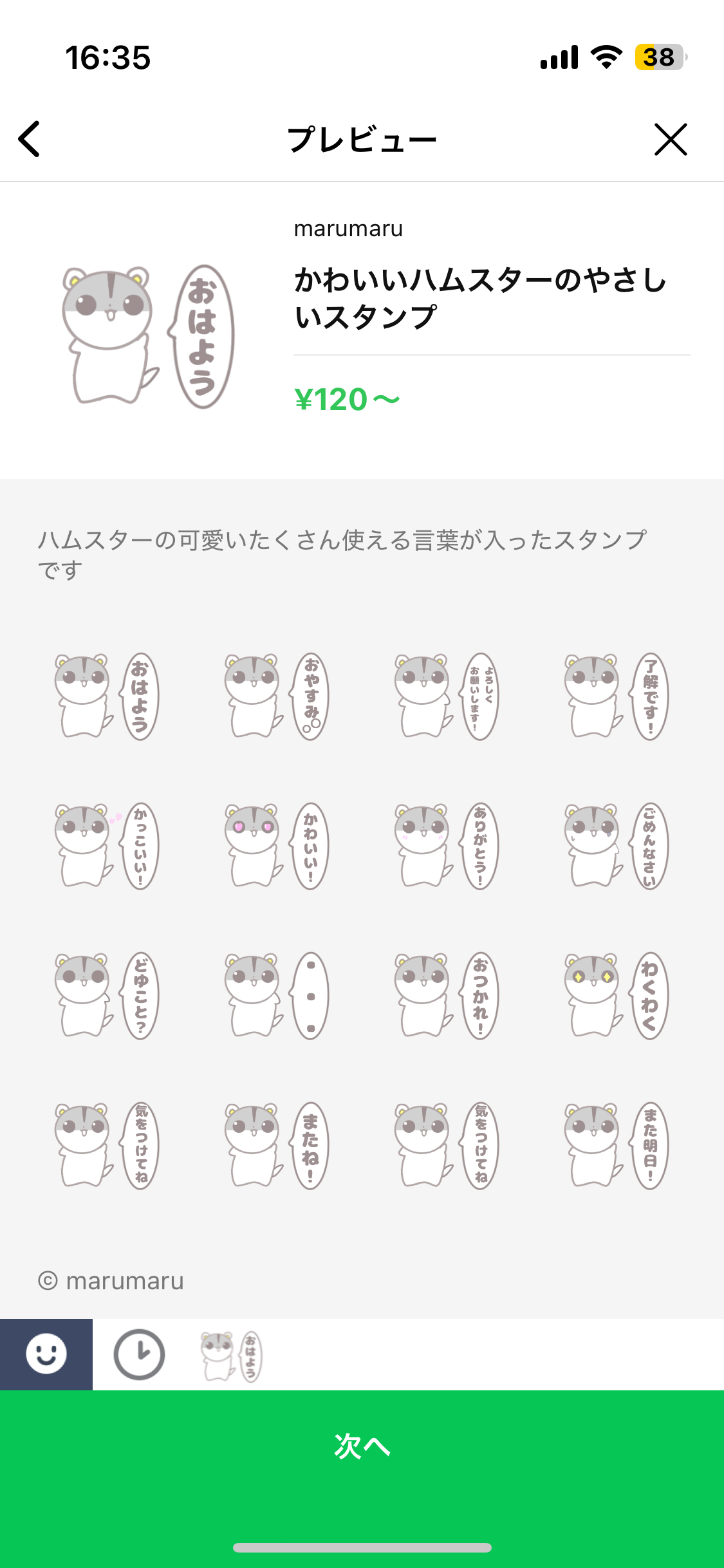Select the おやすみ hamster sticker

tap(277, 696)
